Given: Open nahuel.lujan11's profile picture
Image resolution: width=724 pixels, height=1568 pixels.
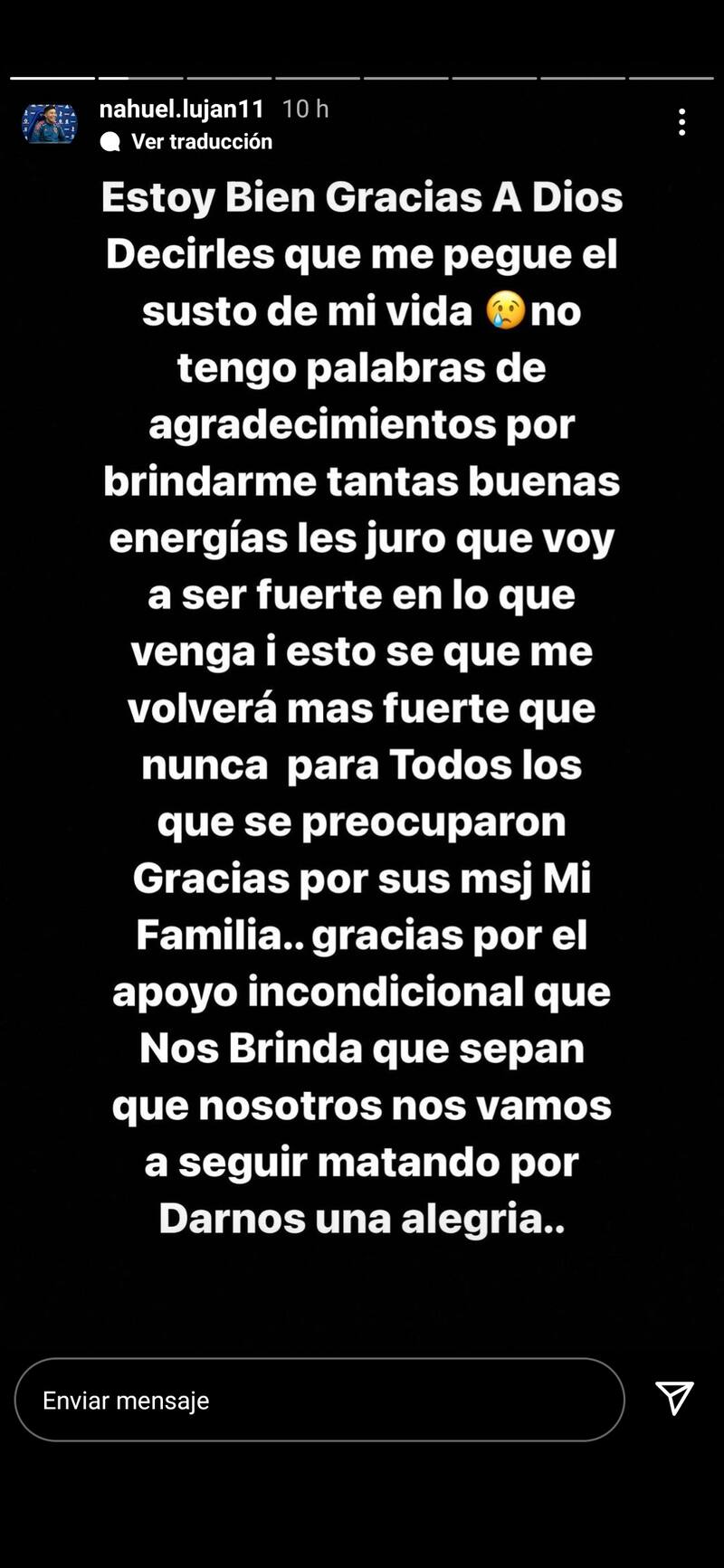Looking at the screenshot, I should pos(50,124).
